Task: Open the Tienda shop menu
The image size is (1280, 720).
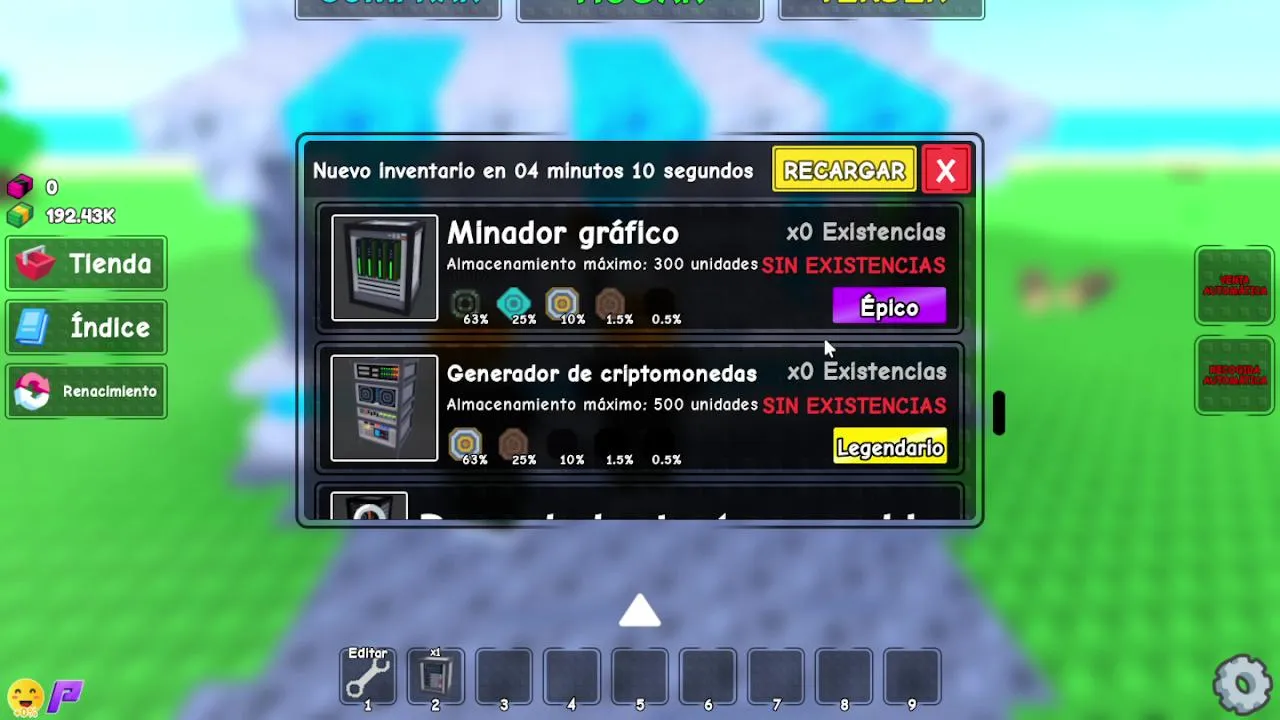Action: (86, 264)
